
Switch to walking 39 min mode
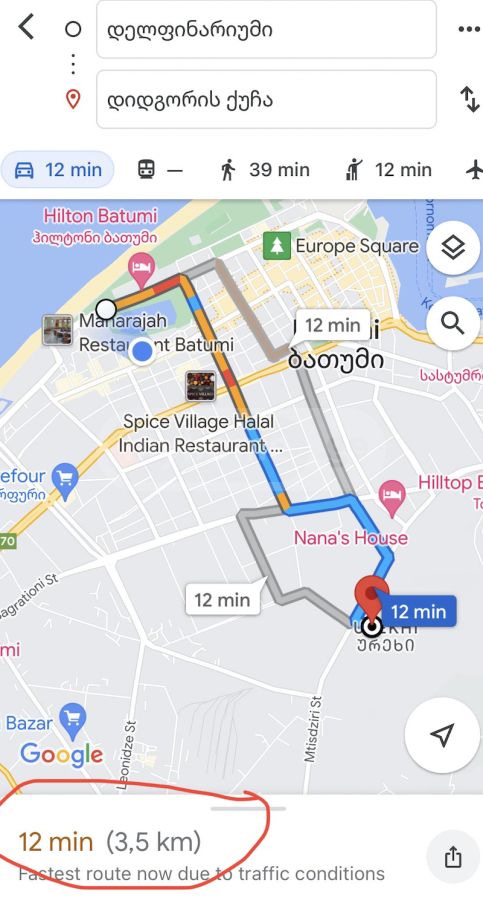point(265,170)
